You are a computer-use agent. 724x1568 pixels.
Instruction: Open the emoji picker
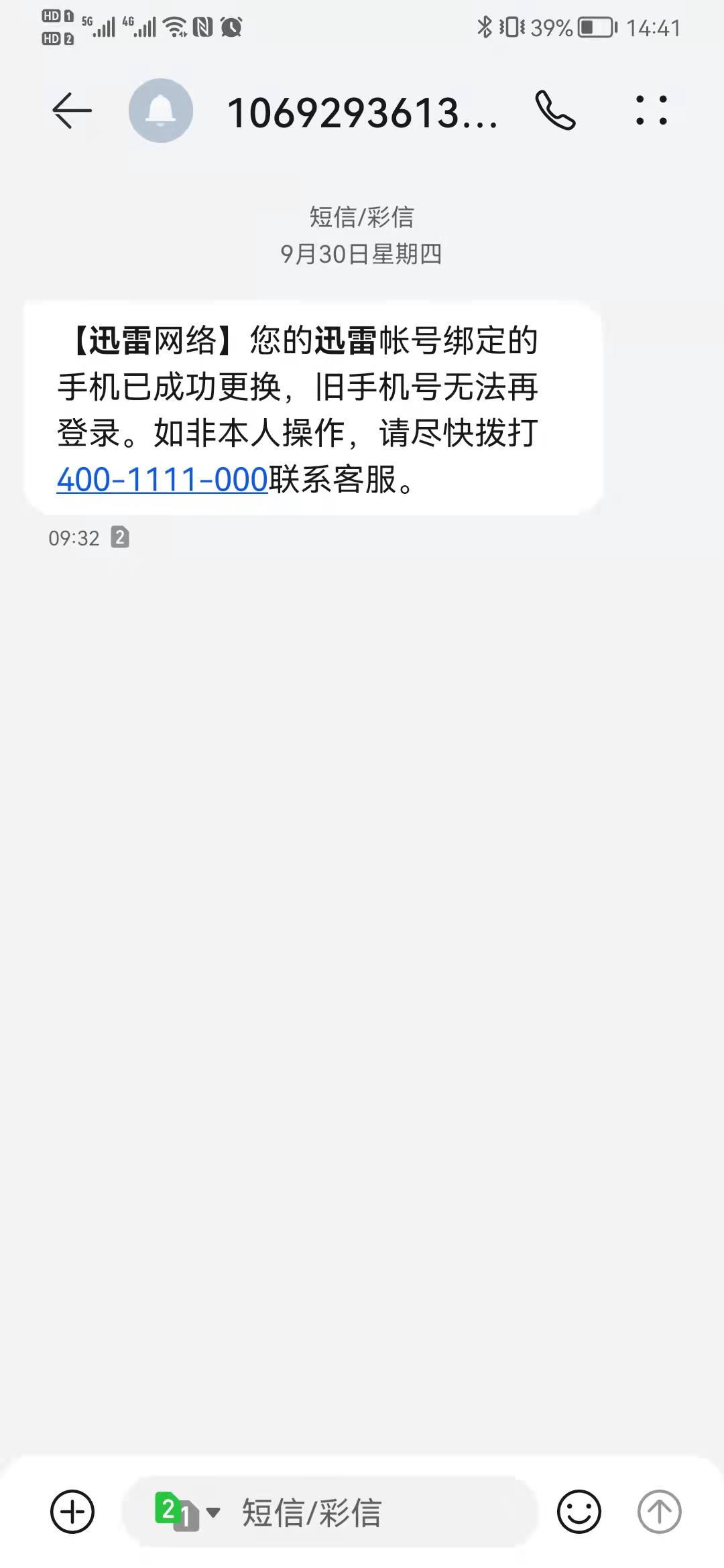pos(579,1512)
